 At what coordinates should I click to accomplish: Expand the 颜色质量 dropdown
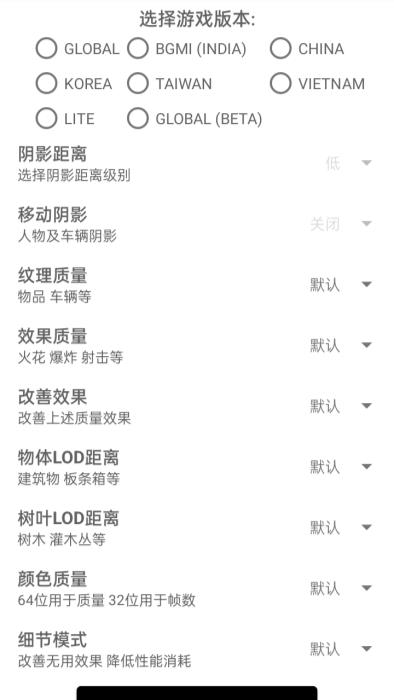[x=341, y=588]
